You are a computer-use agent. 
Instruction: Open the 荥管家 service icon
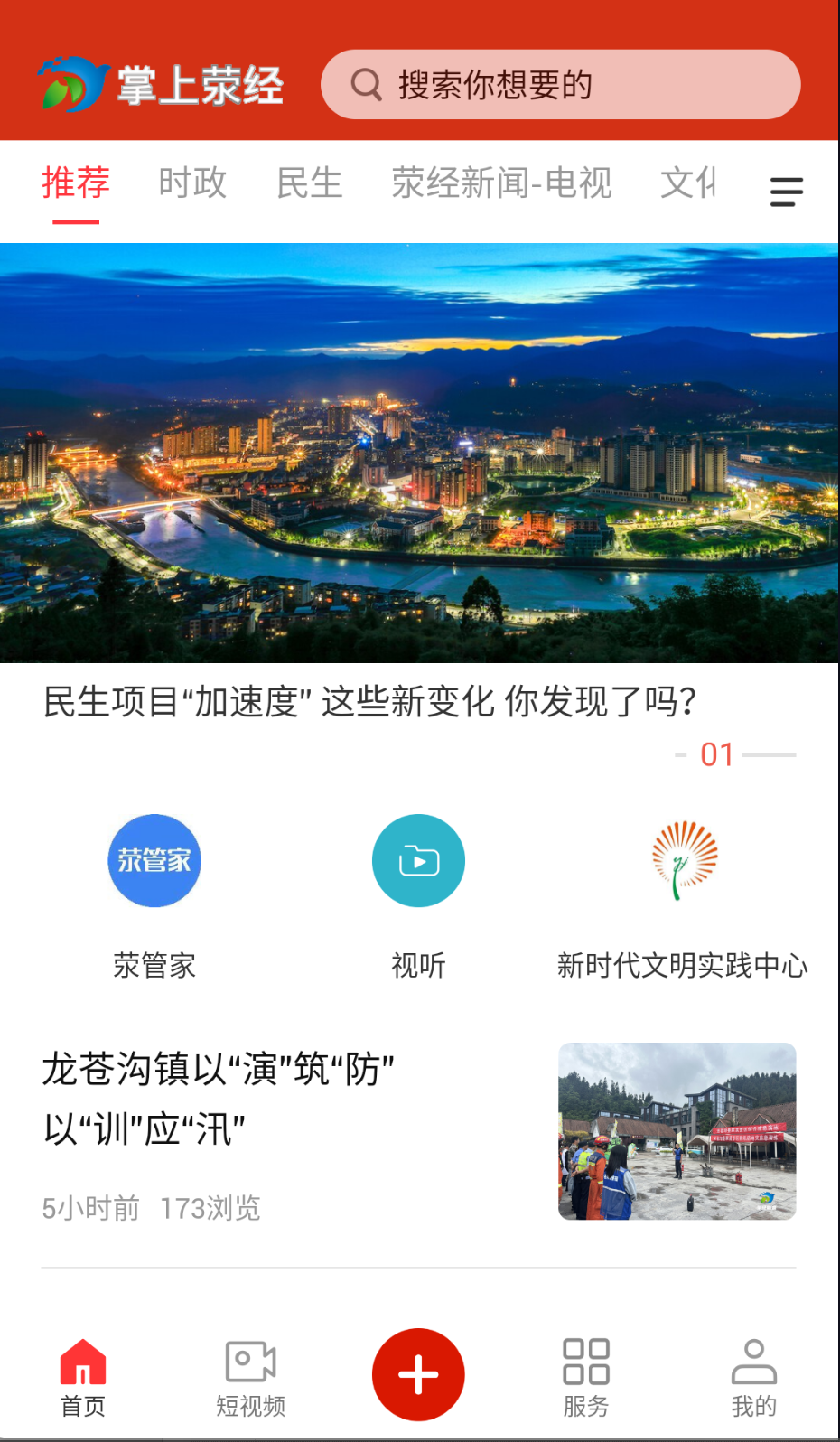point(154,859)
